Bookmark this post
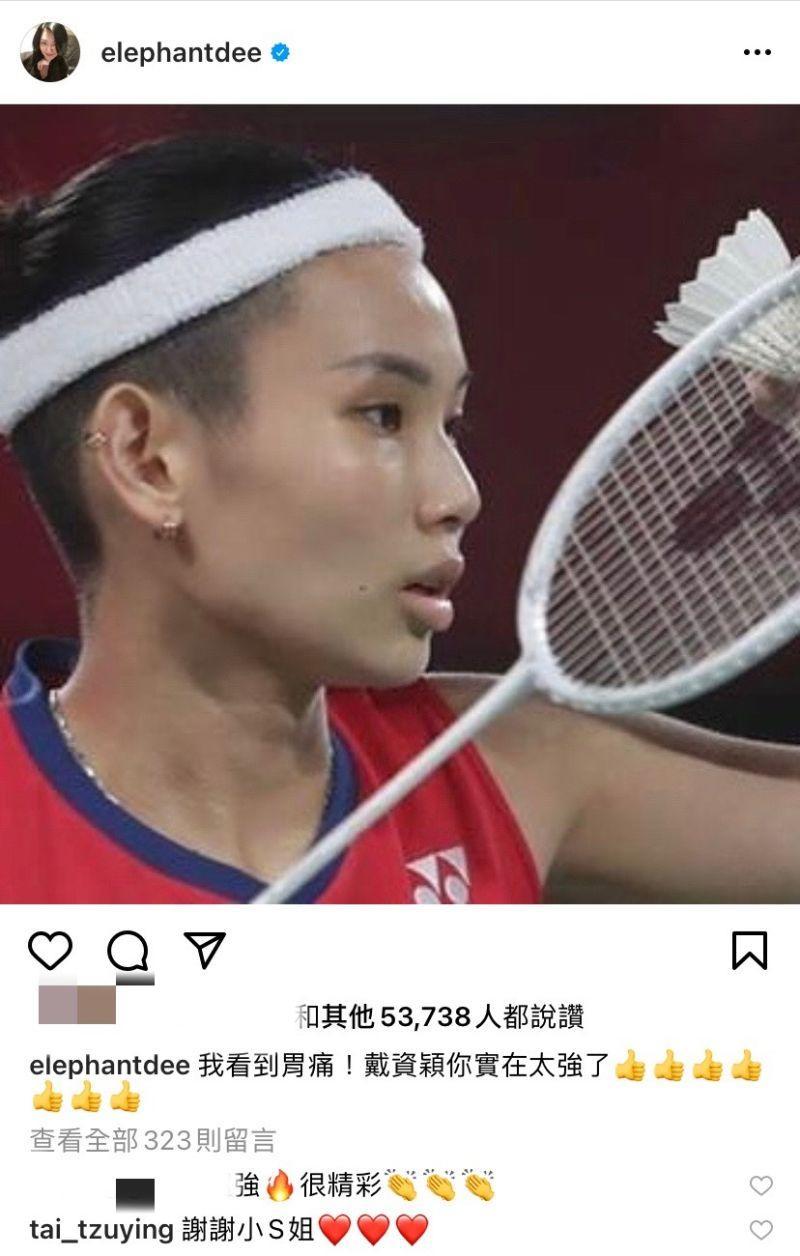 749,950
